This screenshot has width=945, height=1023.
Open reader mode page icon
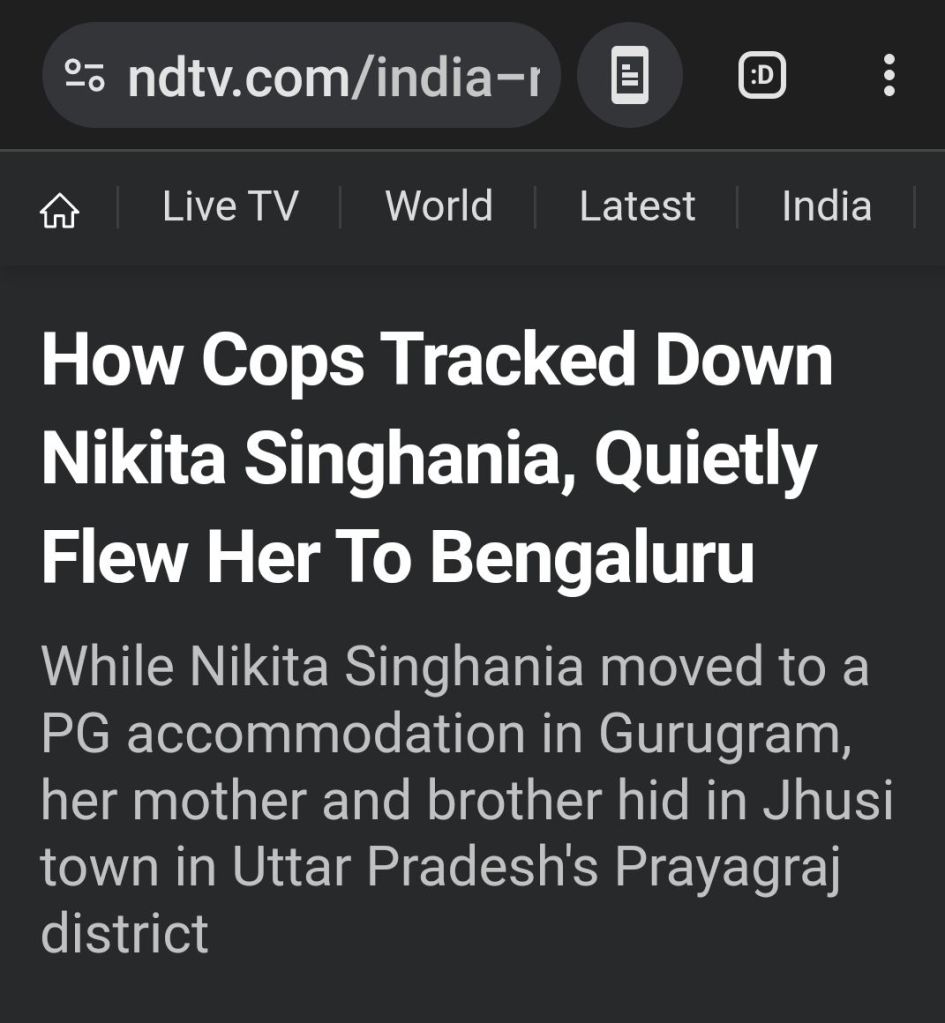[x=629, y=76]
